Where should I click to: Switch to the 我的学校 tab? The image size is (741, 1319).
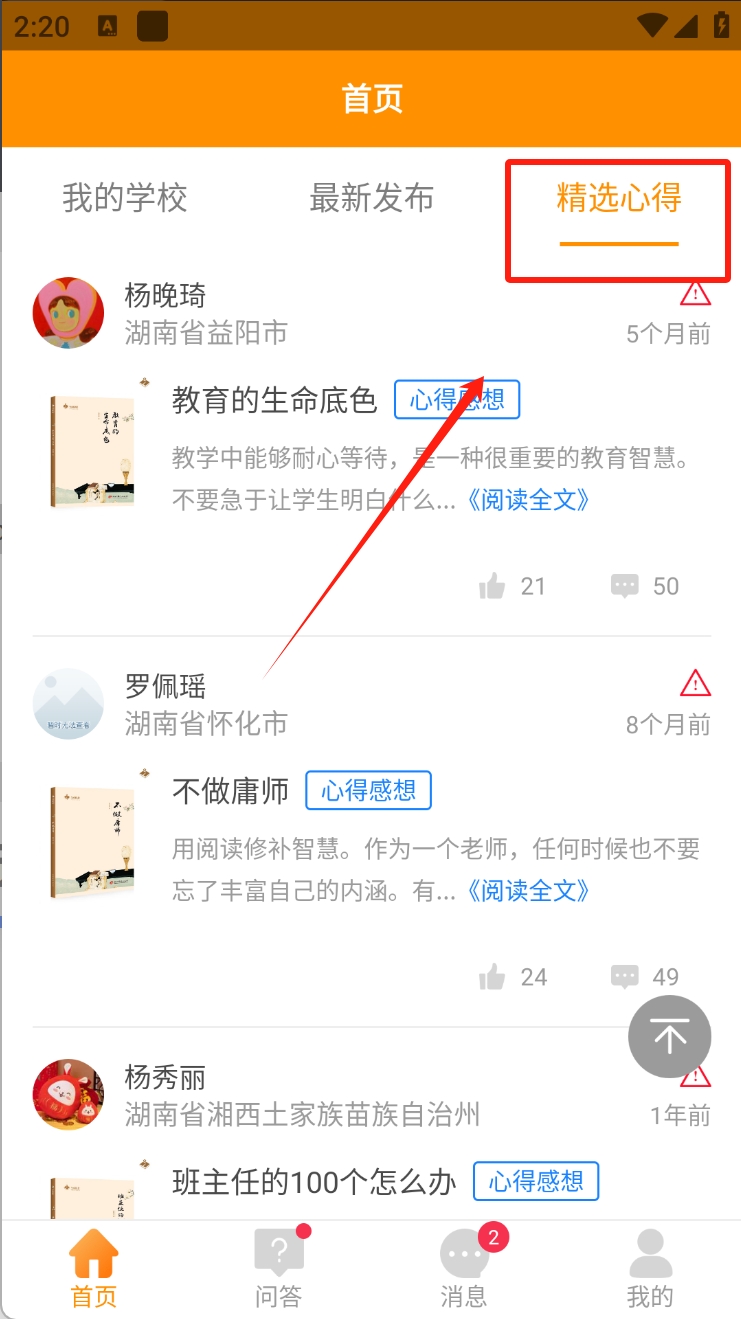tap(124, 198)
